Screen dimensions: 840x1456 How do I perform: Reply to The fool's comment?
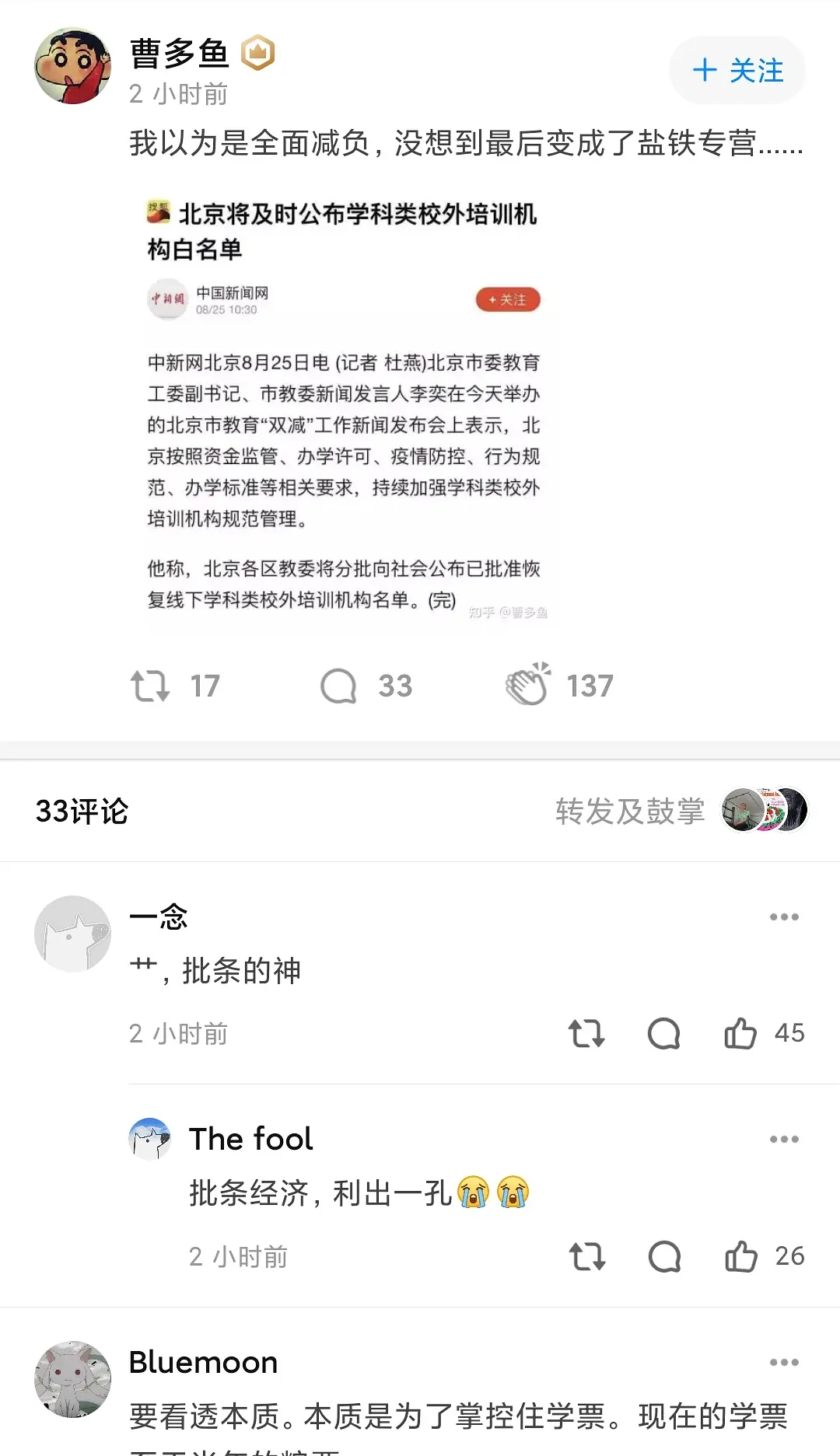663,1256
